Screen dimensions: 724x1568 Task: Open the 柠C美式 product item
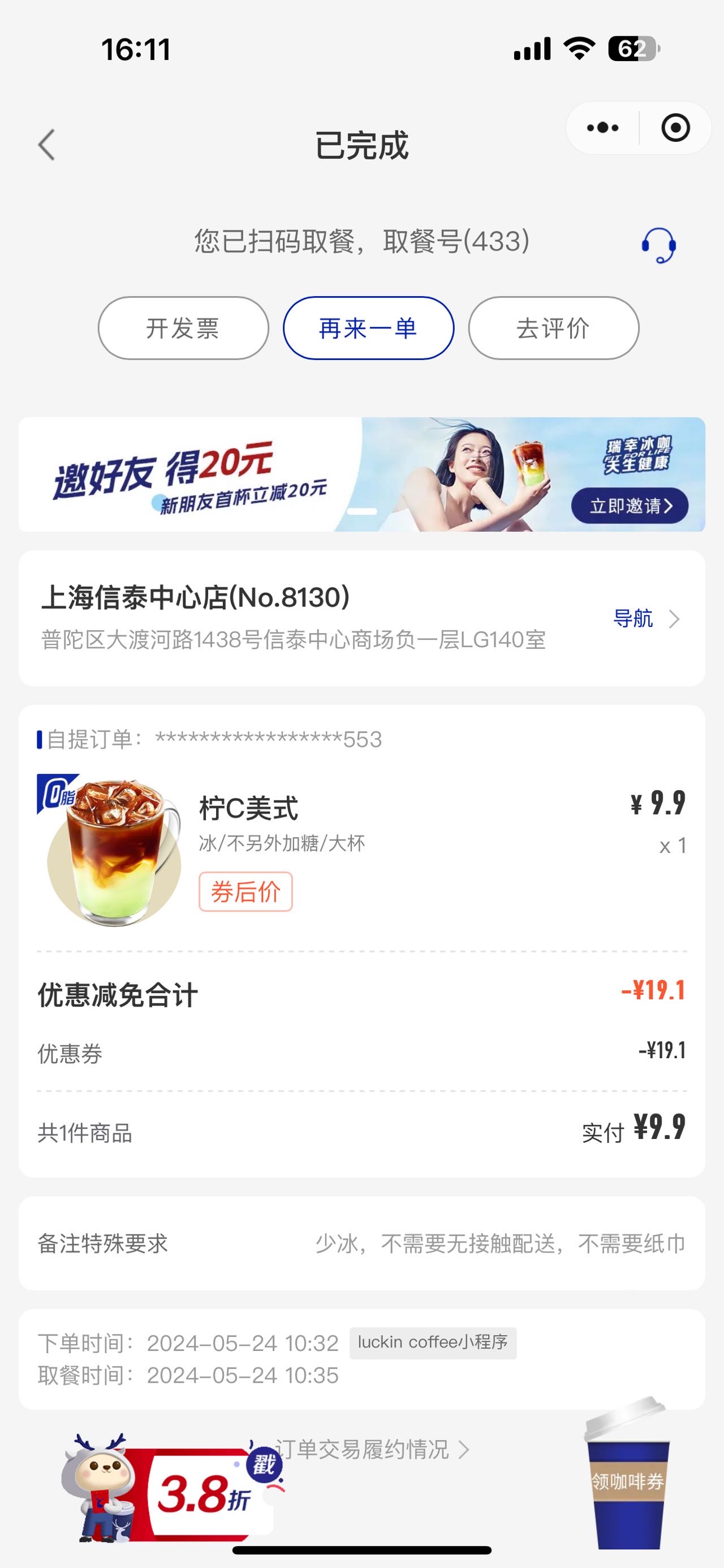pos(361,850)
